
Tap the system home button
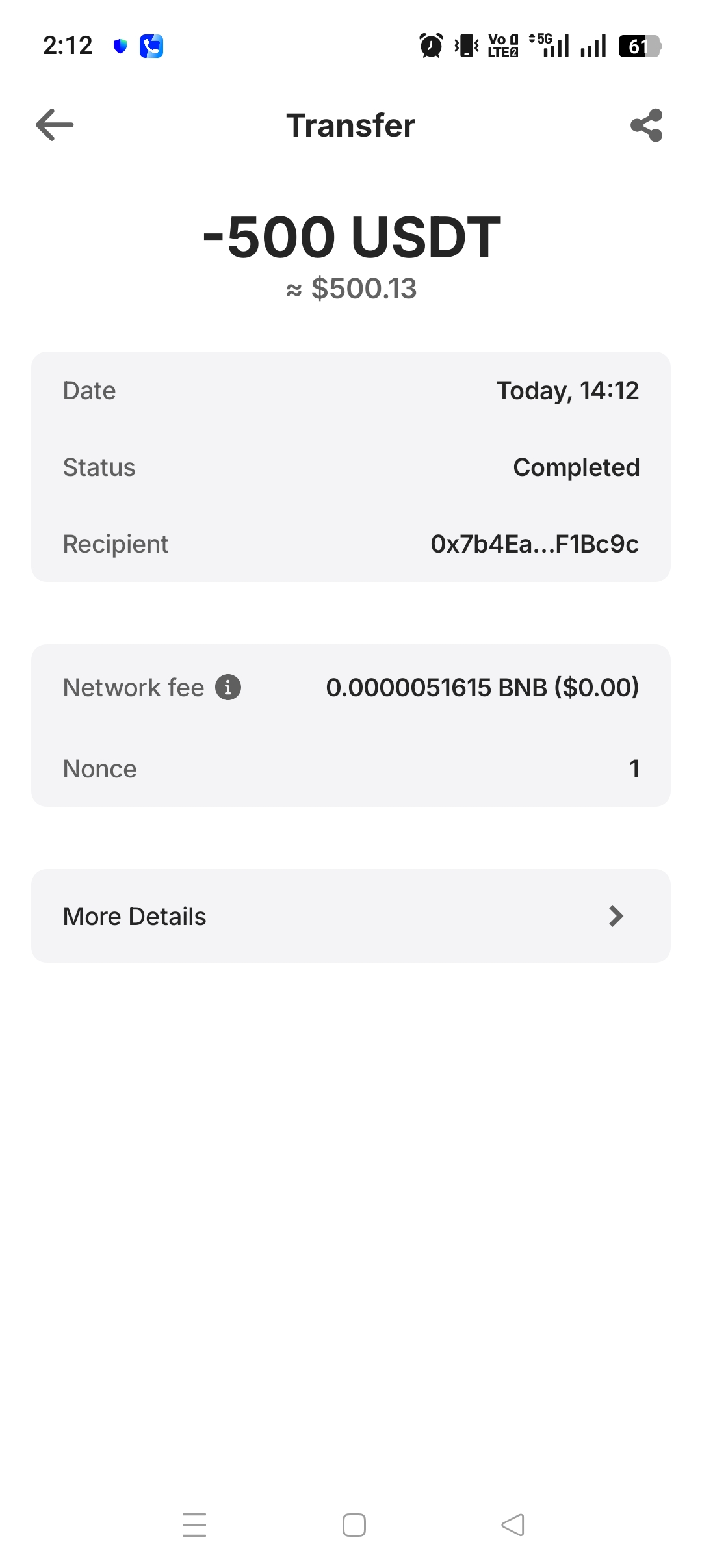[354, 1525]
